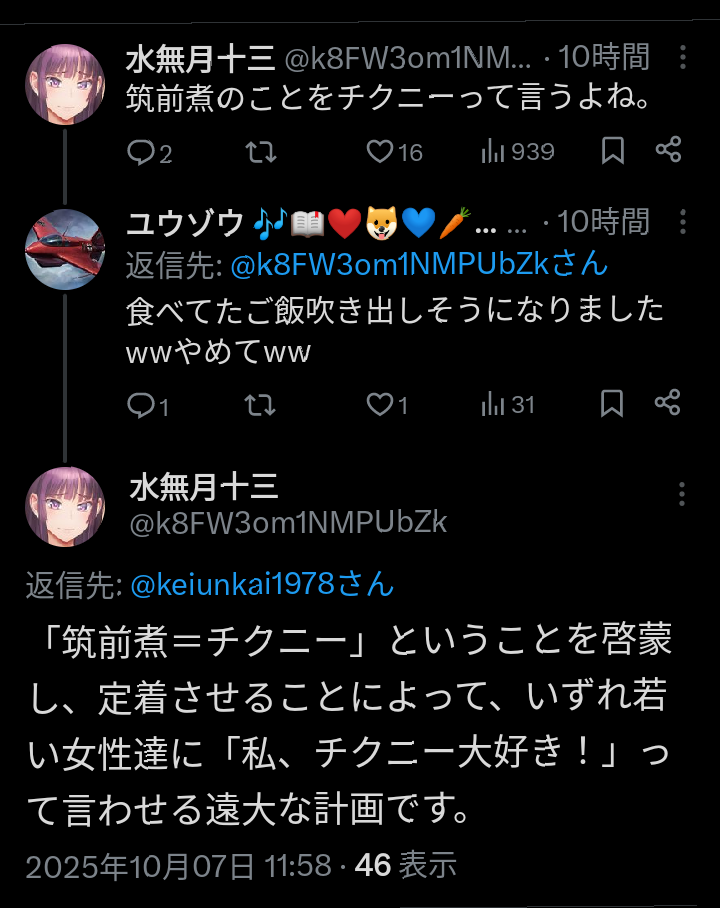This screenshot has height=908, width=720.
Task: Reply to ユウゾウ's tweet
Action: (x=142, y=405)
